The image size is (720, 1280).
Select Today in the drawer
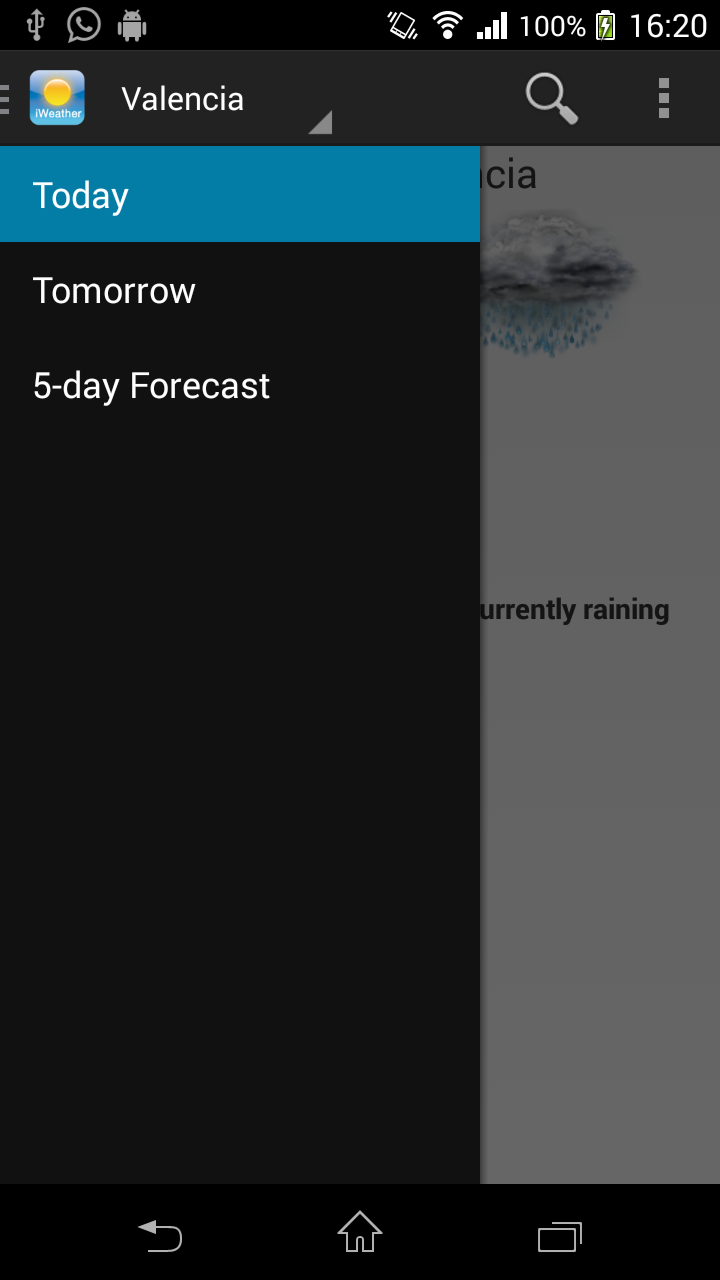(x=240, y=195)
